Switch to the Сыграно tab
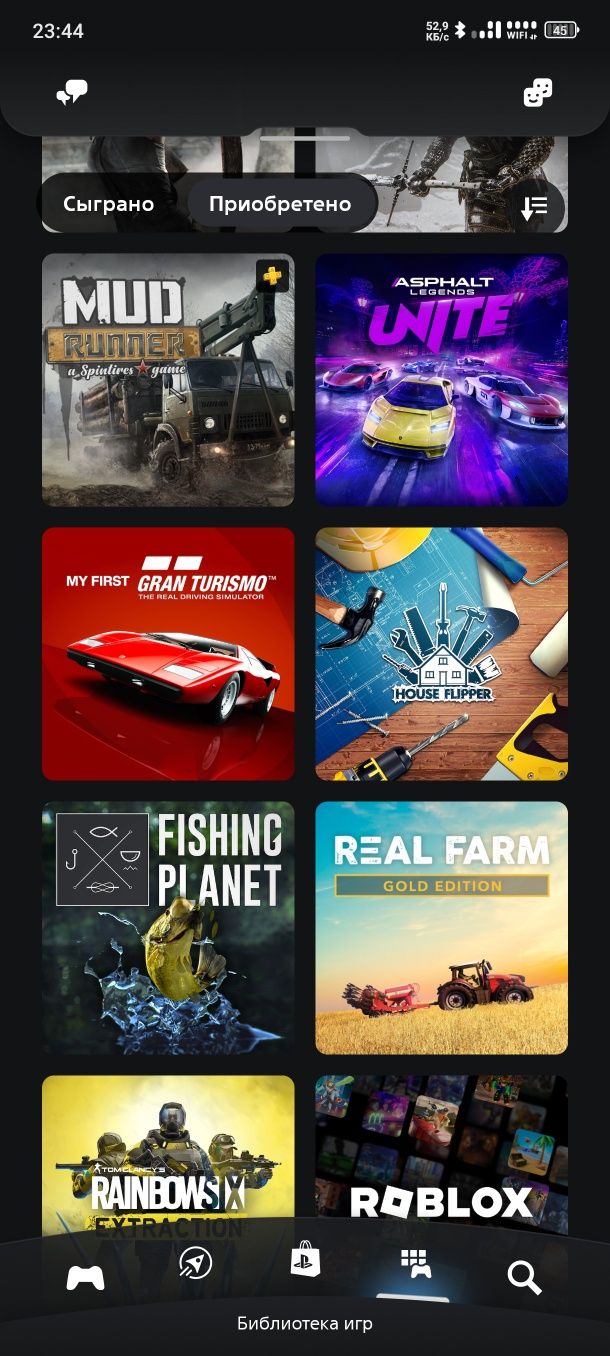Viewport: 610px width, 1356px height. 109,204
